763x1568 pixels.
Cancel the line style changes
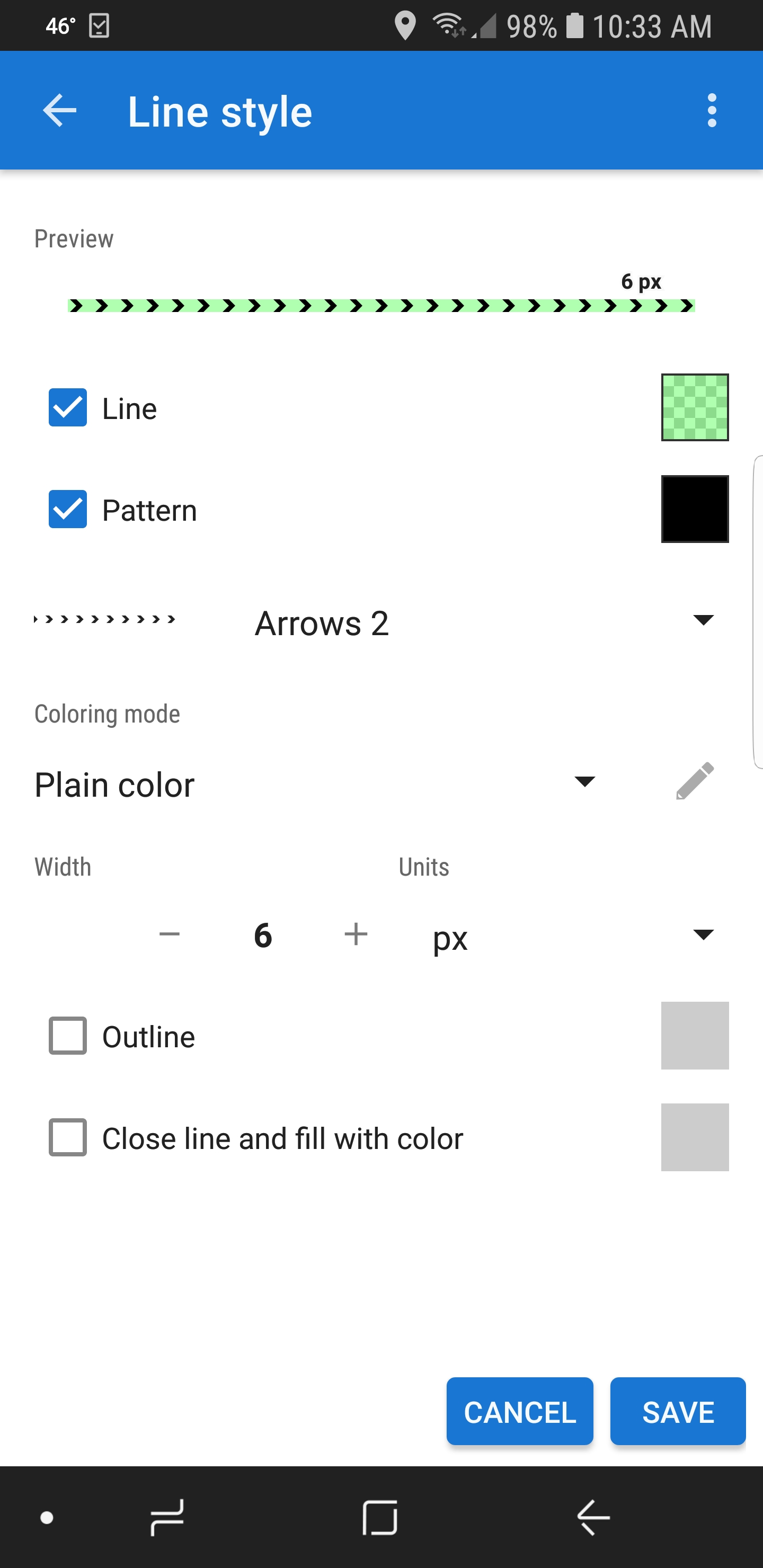click(519, 1412)
